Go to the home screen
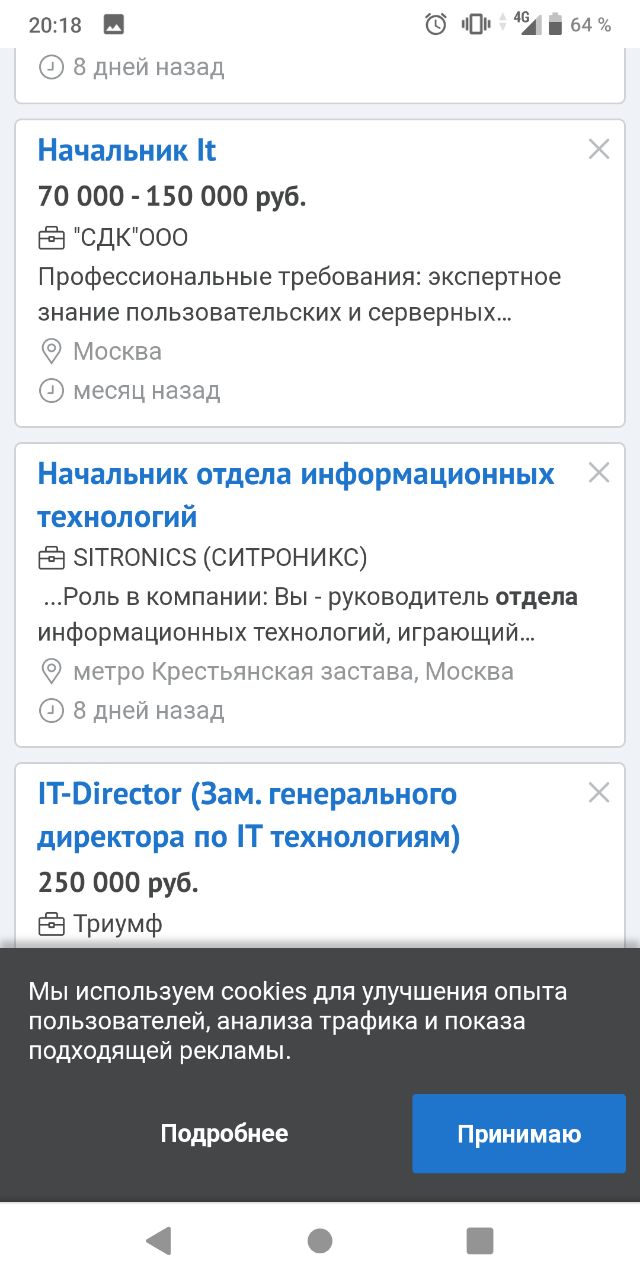Viewport: 640px width, 1280px height. (x=320, y=1241)
